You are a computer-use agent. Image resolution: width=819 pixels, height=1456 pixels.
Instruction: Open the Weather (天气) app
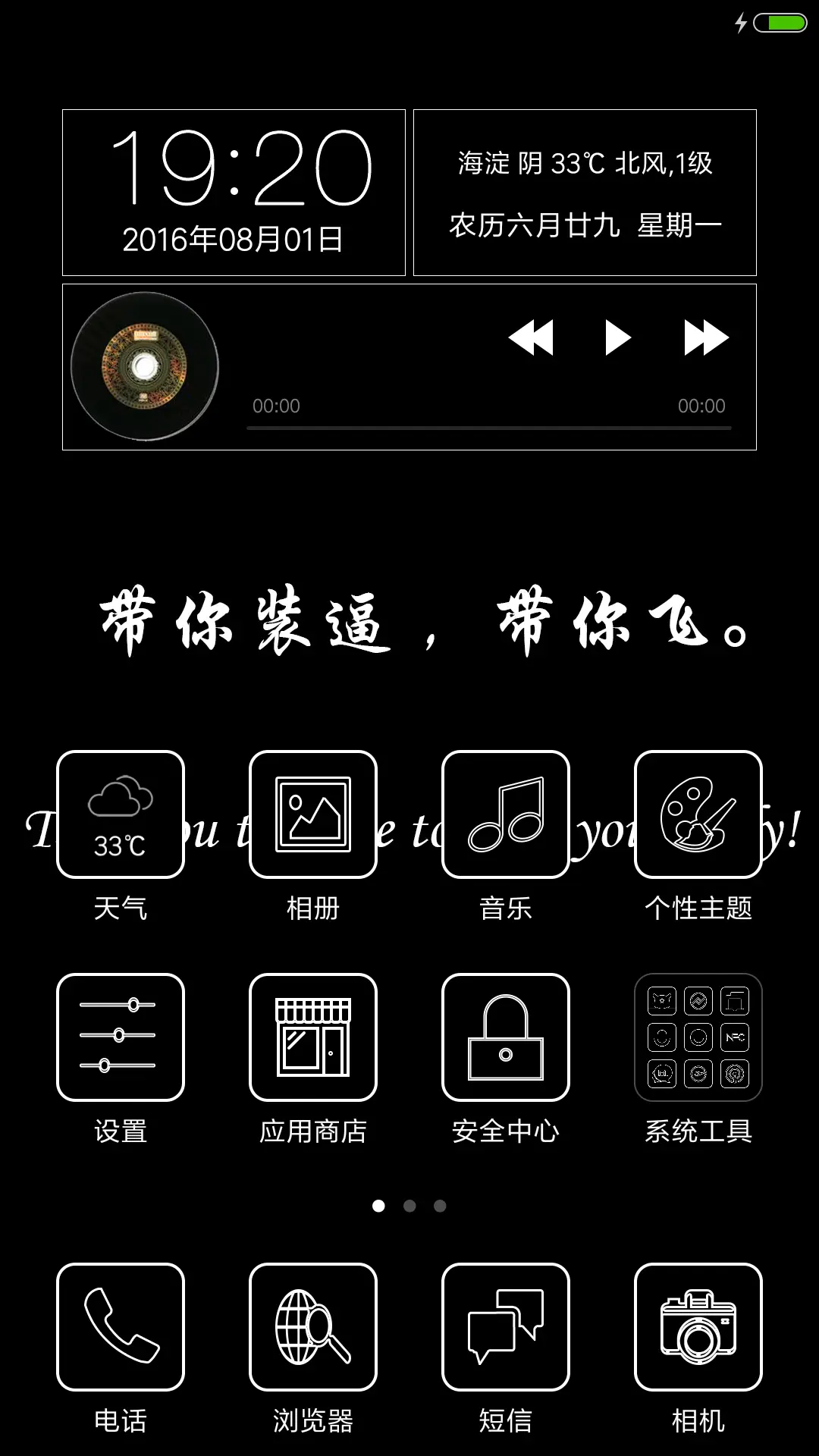[x=120, y=815]
